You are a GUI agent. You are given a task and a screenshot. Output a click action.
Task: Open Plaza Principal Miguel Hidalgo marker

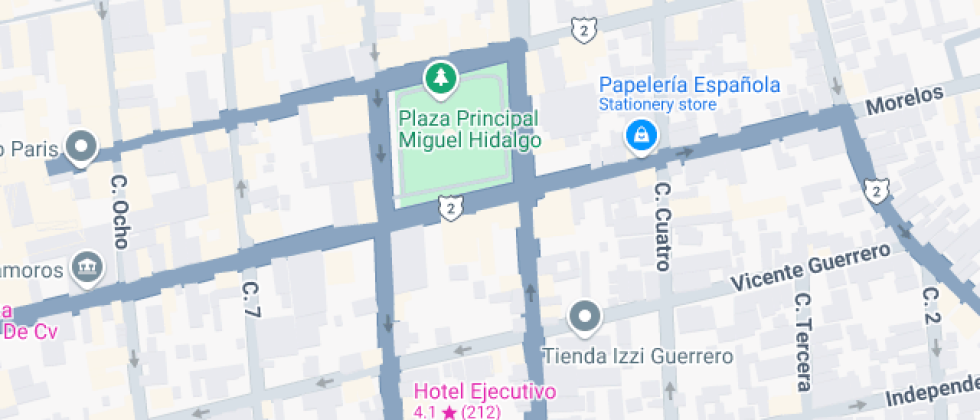pos(440,78)
